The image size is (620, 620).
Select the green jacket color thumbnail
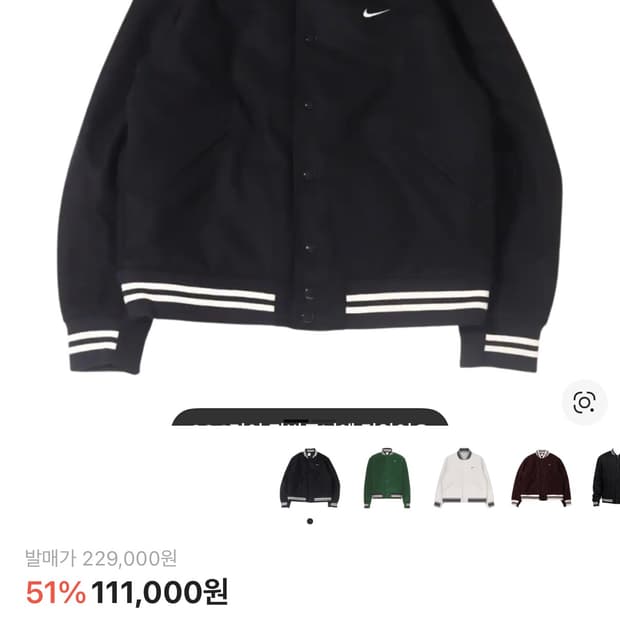(387, 478)
